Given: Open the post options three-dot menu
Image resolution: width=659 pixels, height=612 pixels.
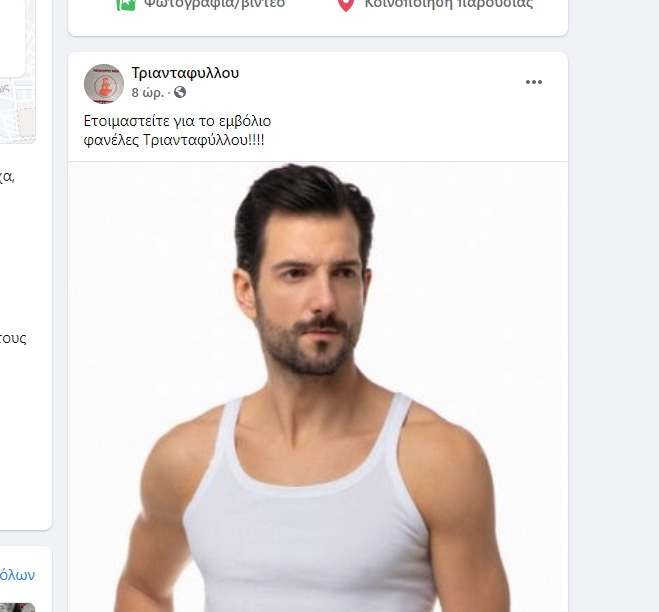Looking at the screenshot, I should (x=534, y=82).
